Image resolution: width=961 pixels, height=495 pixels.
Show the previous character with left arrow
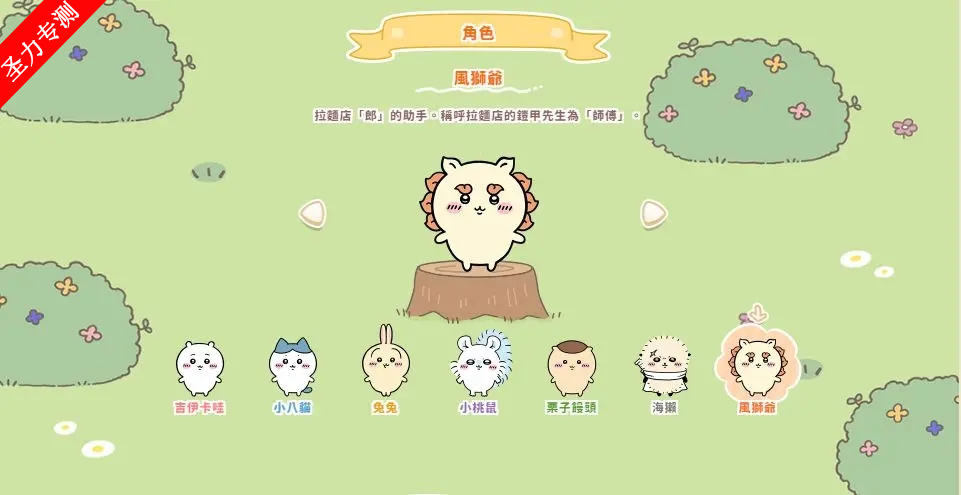point(313,213)
